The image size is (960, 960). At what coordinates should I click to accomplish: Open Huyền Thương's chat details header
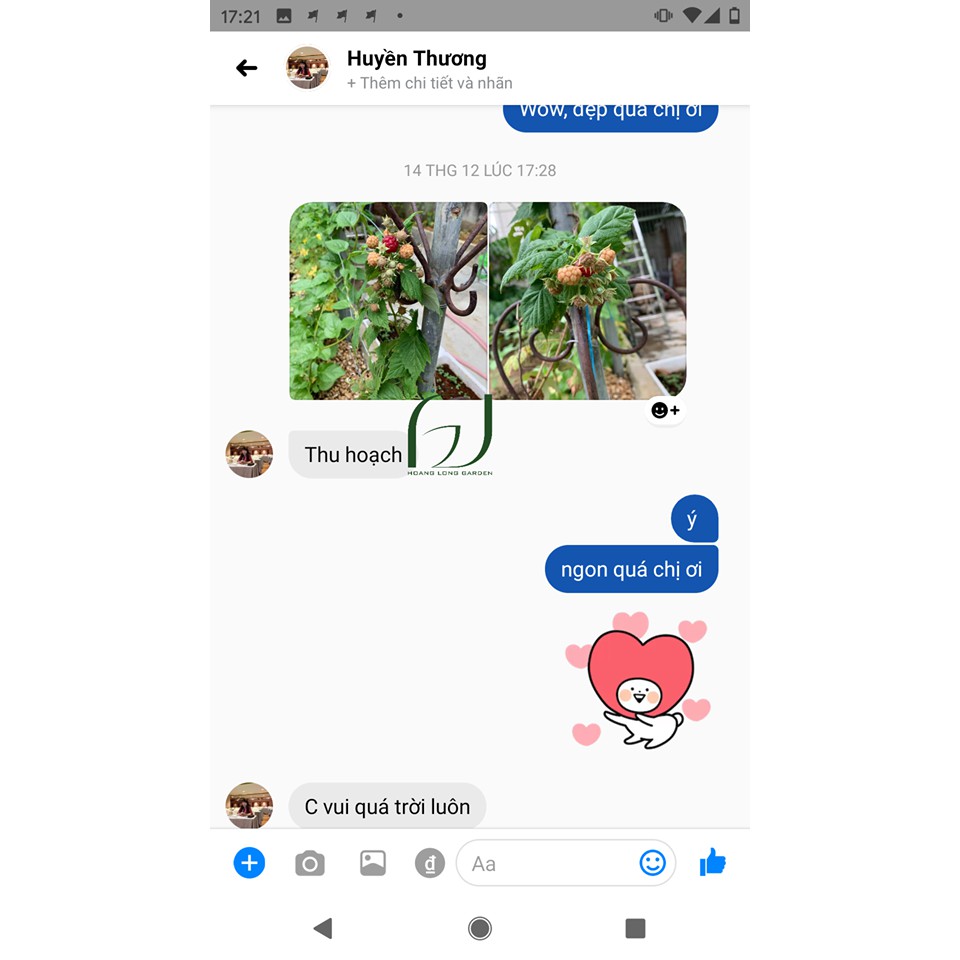(x=417, y=68)
